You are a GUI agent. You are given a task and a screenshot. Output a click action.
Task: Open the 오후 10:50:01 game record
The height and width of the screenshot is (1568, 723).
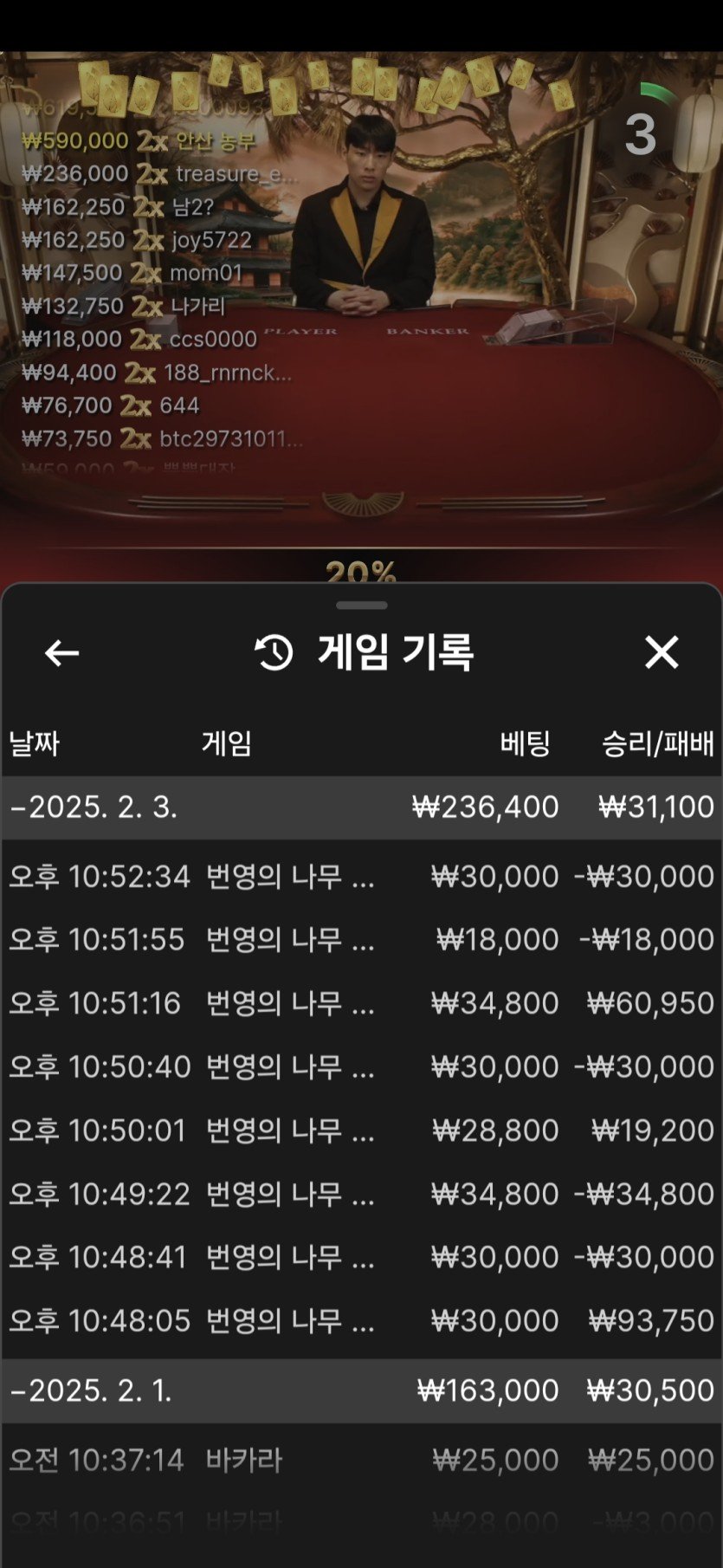pos(361,1131)
